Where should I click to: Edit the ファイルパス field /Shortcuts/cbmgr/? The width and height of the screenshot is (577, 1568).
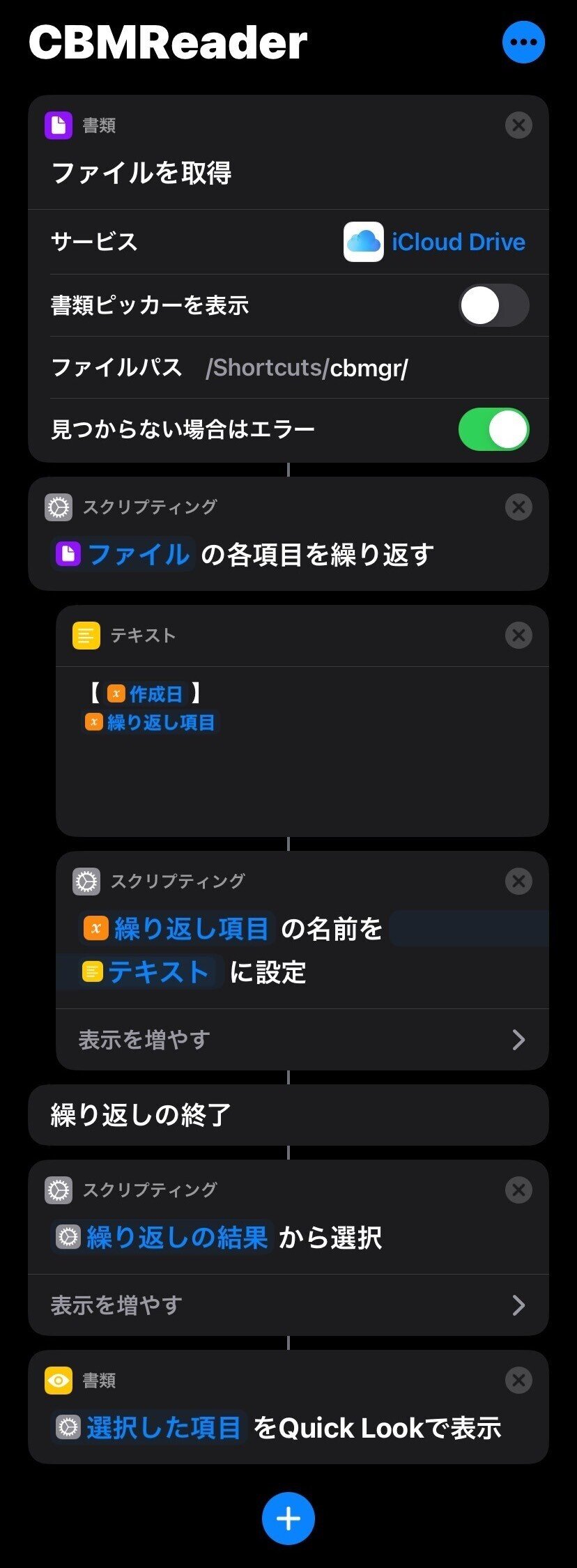point(309,367)
